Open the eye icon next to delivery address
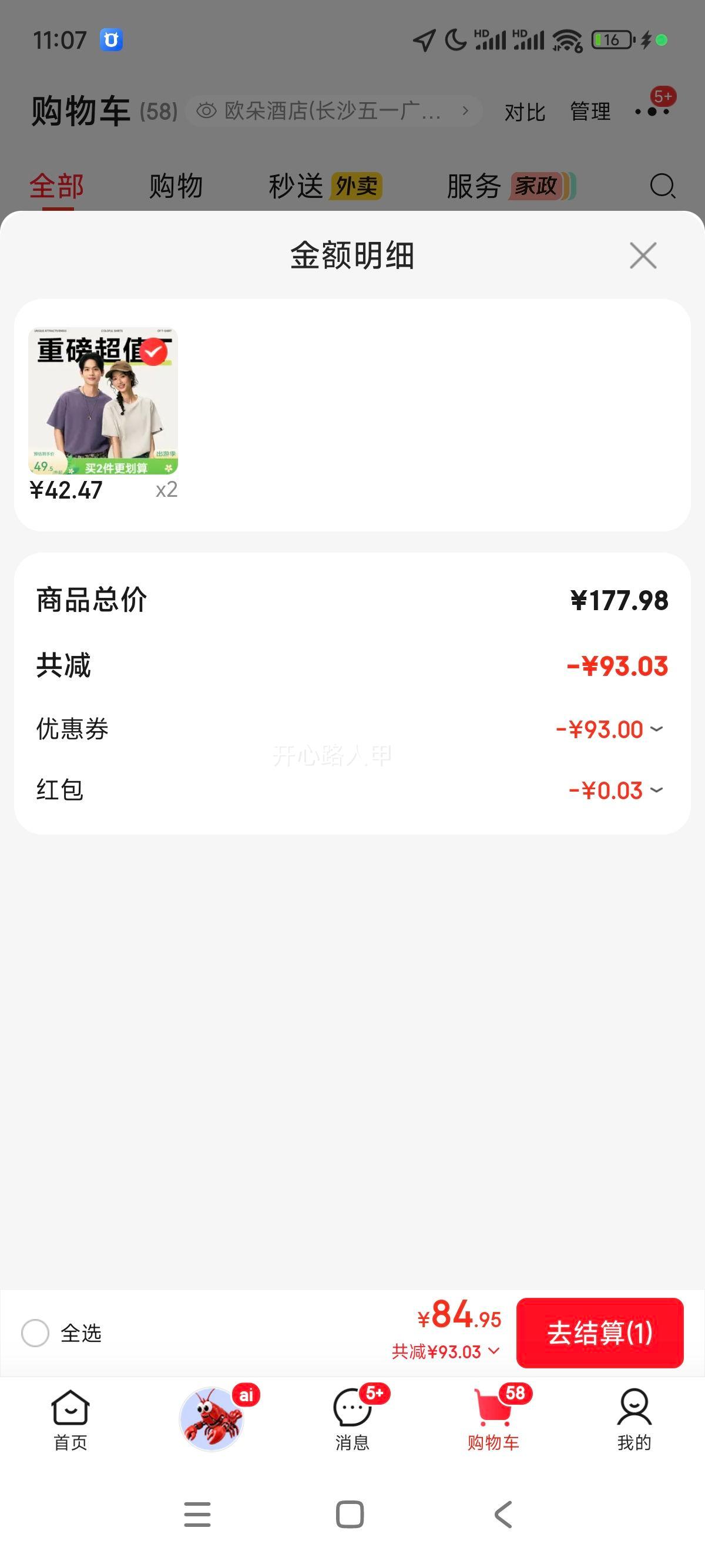The width and height of the screenshot is (705, 1568). (x=207, y=110)
